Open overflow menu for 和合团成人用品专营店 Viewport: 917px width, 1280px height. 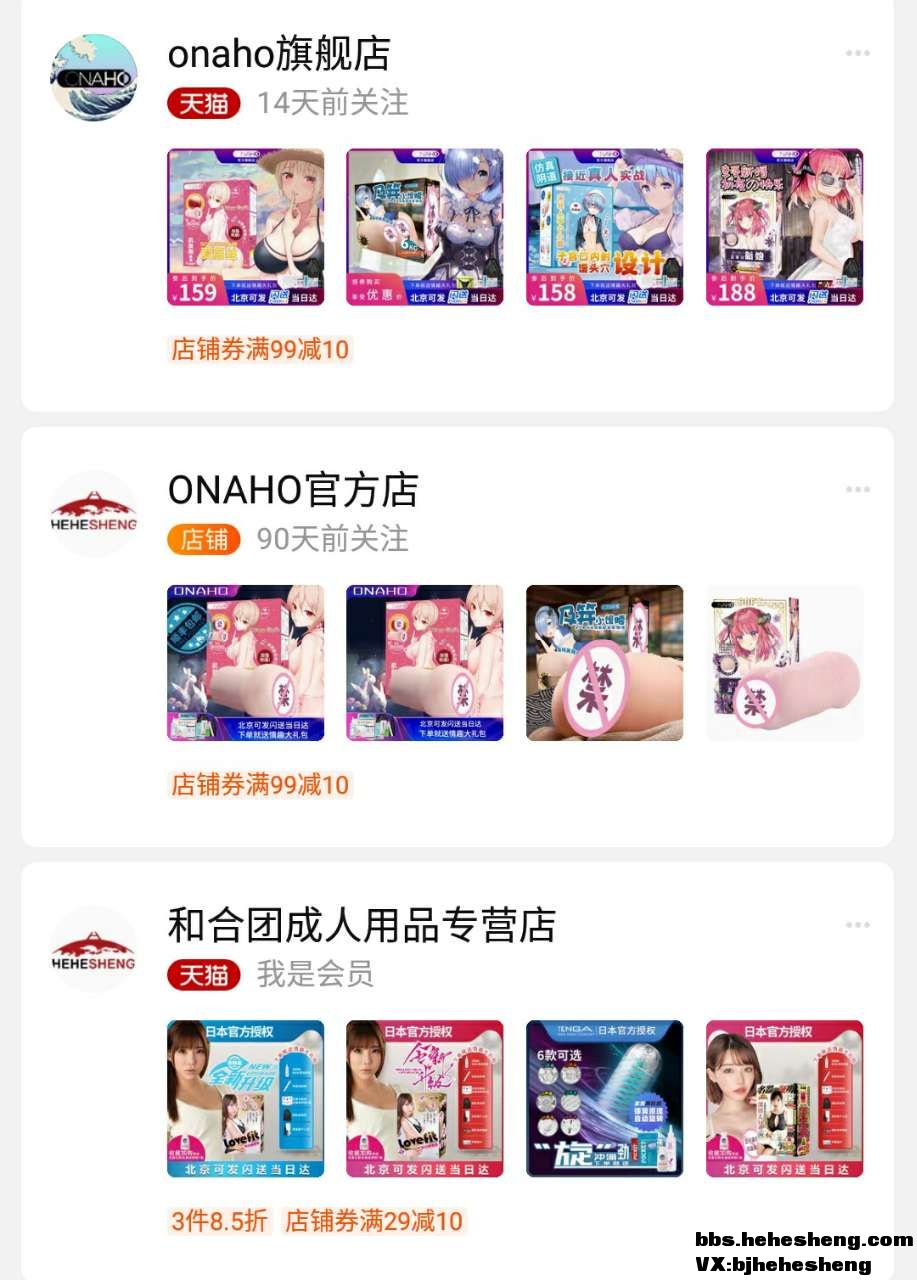pyautogui.click(x=857, y=925)
